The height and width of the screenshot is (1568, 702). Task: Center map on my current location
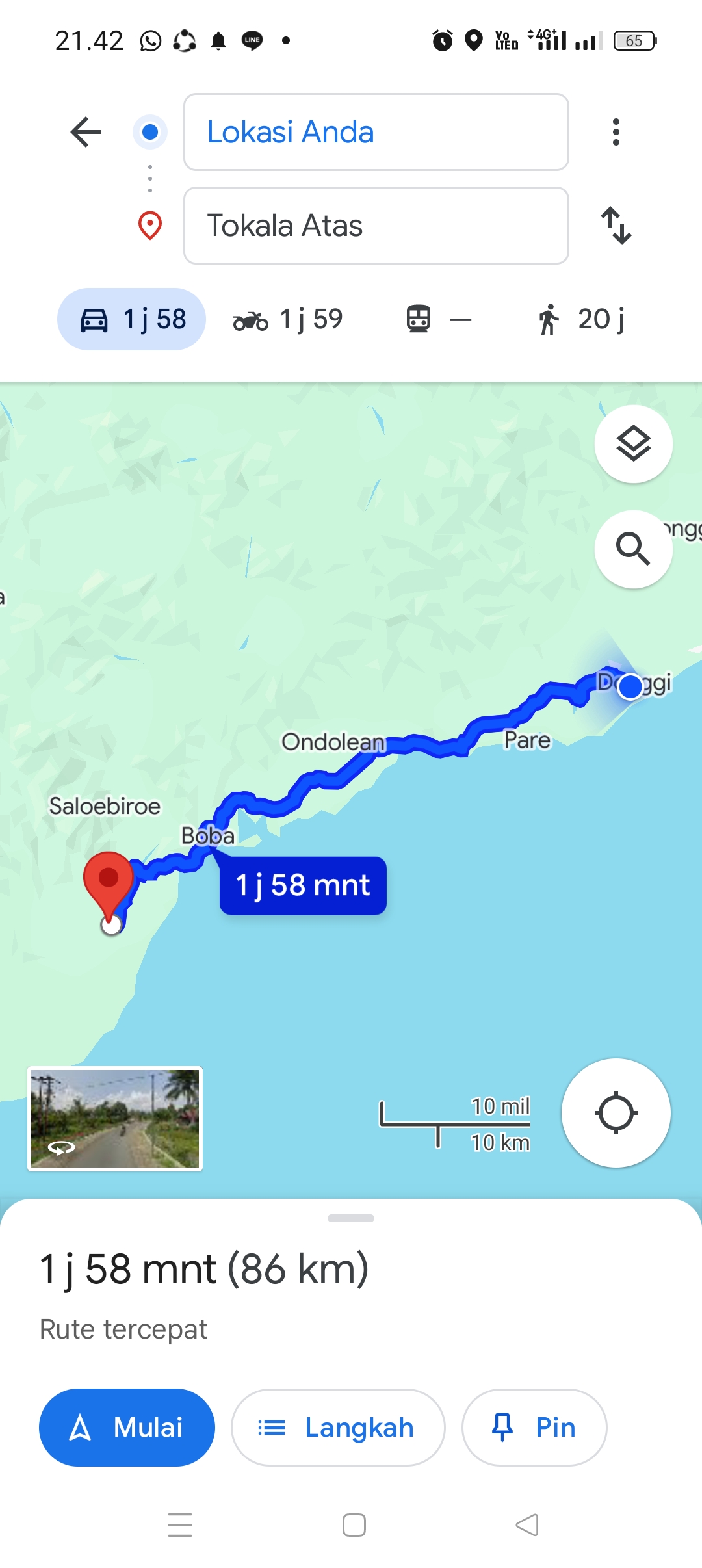[616, 1113]
